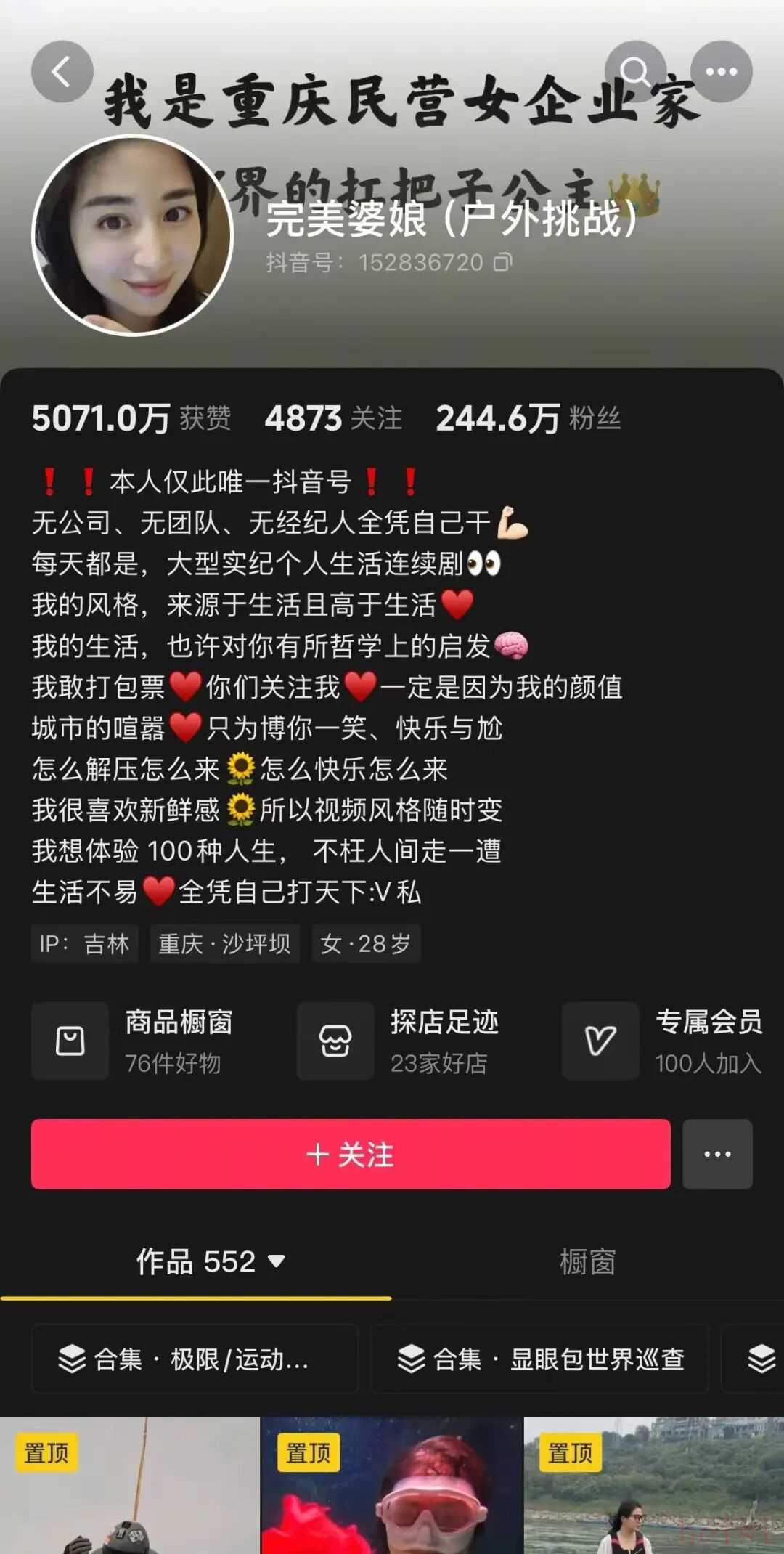The height and width of the screenshot is (1554, 784).
Task: Switch to the 橱窗 tab
Action: [587, 1261]
